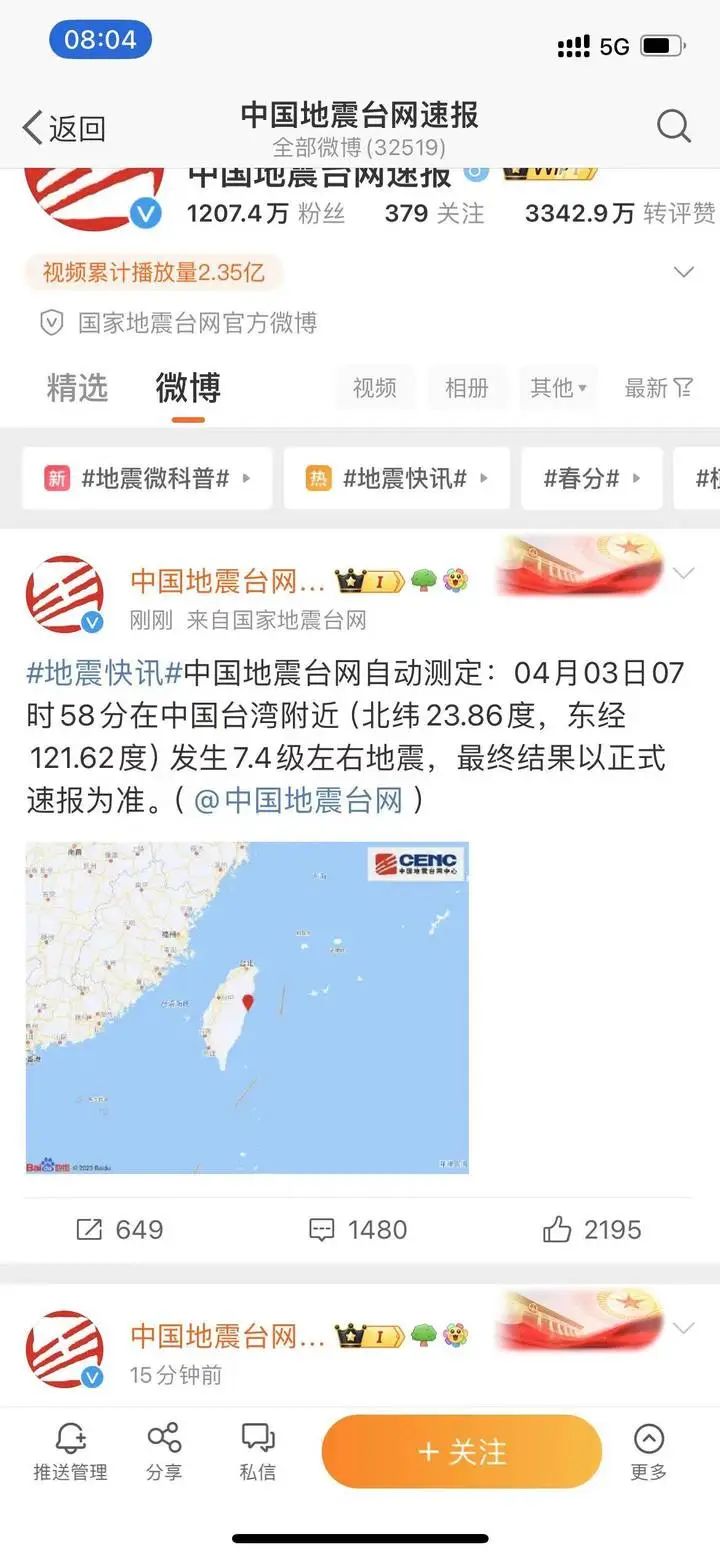Open the #地震微科普# topic chip

coord(147,478)
